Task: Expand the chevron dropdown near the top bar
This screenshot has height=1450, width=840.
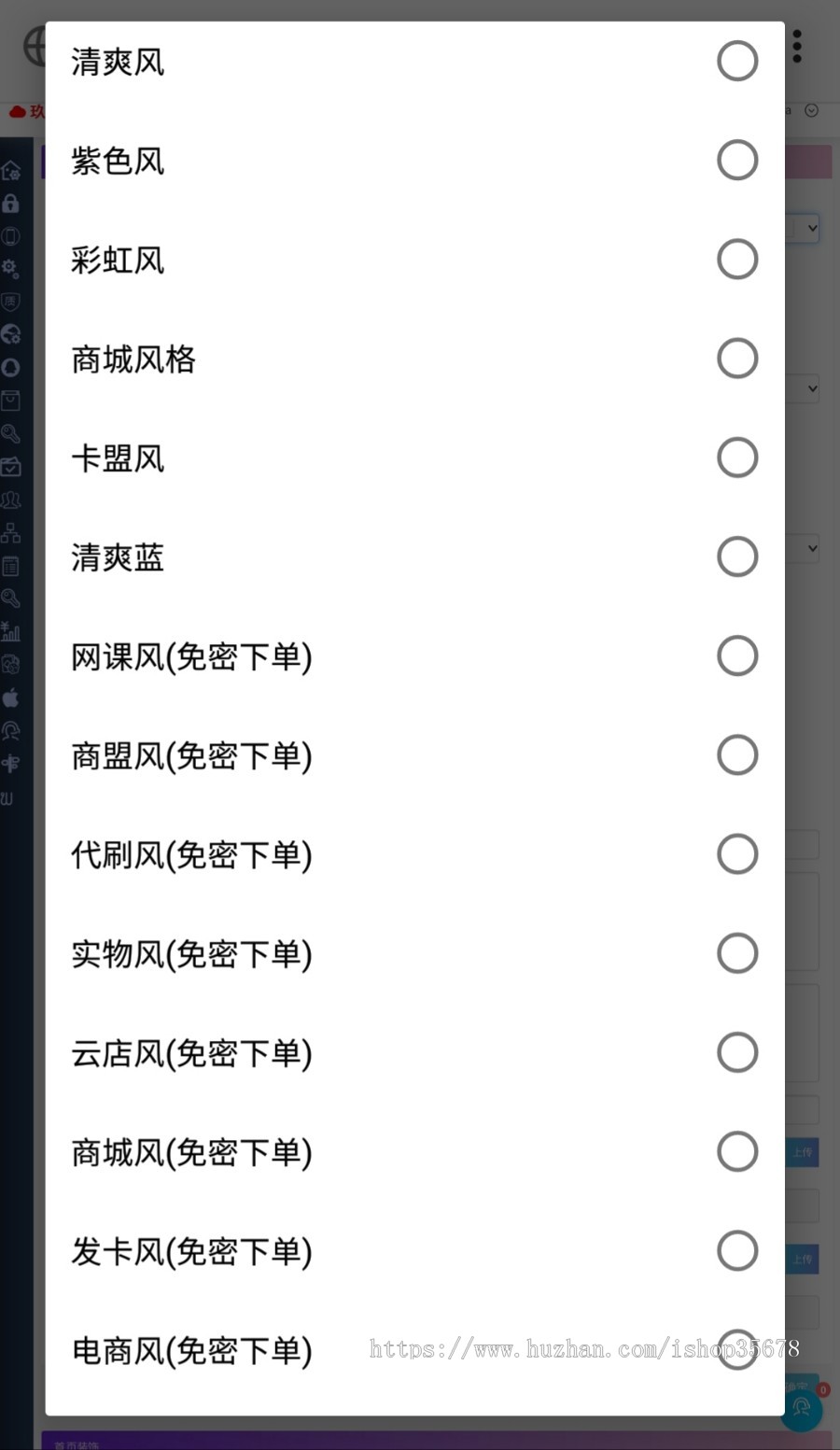Action: pos(808,111)
